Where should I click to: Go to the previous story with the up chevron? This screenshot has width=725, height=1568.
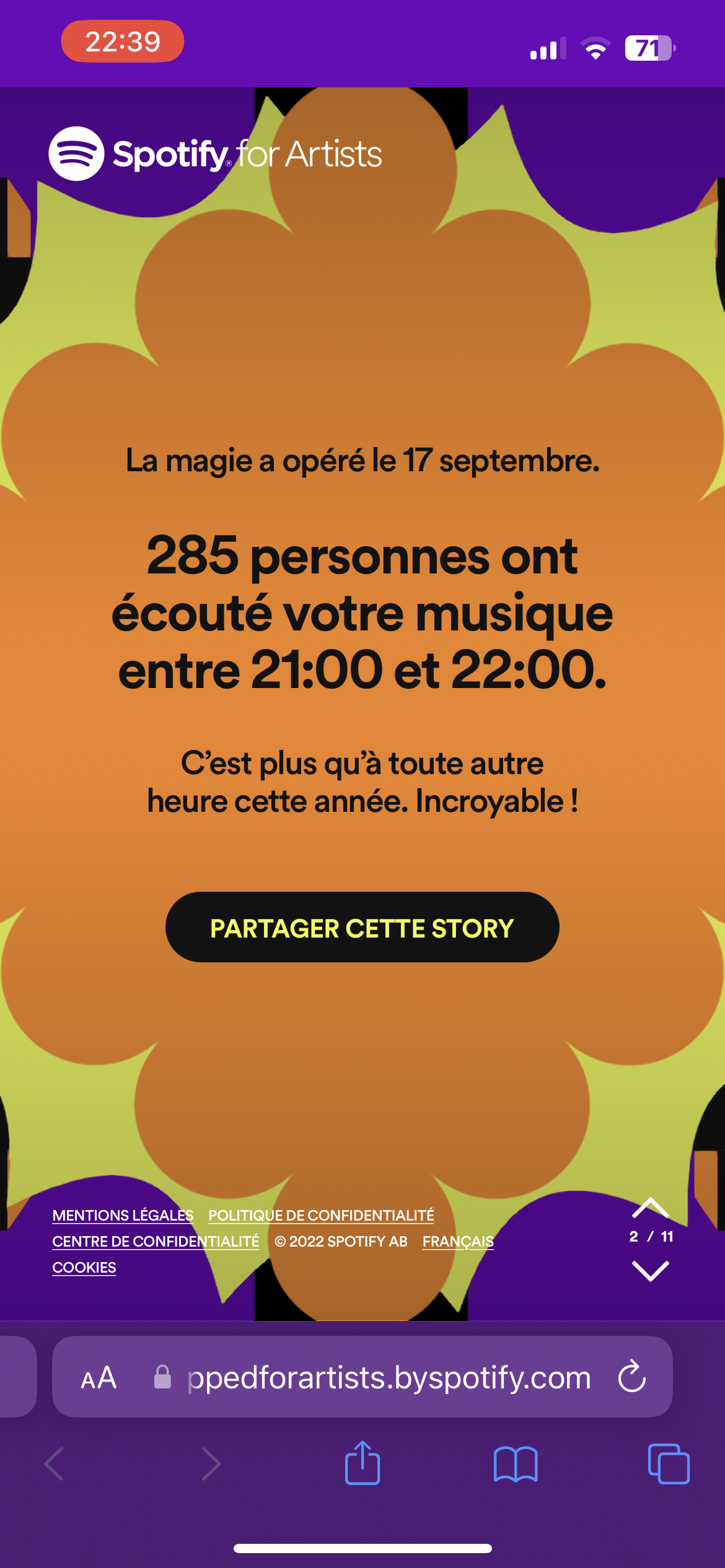pos(650,1208)
